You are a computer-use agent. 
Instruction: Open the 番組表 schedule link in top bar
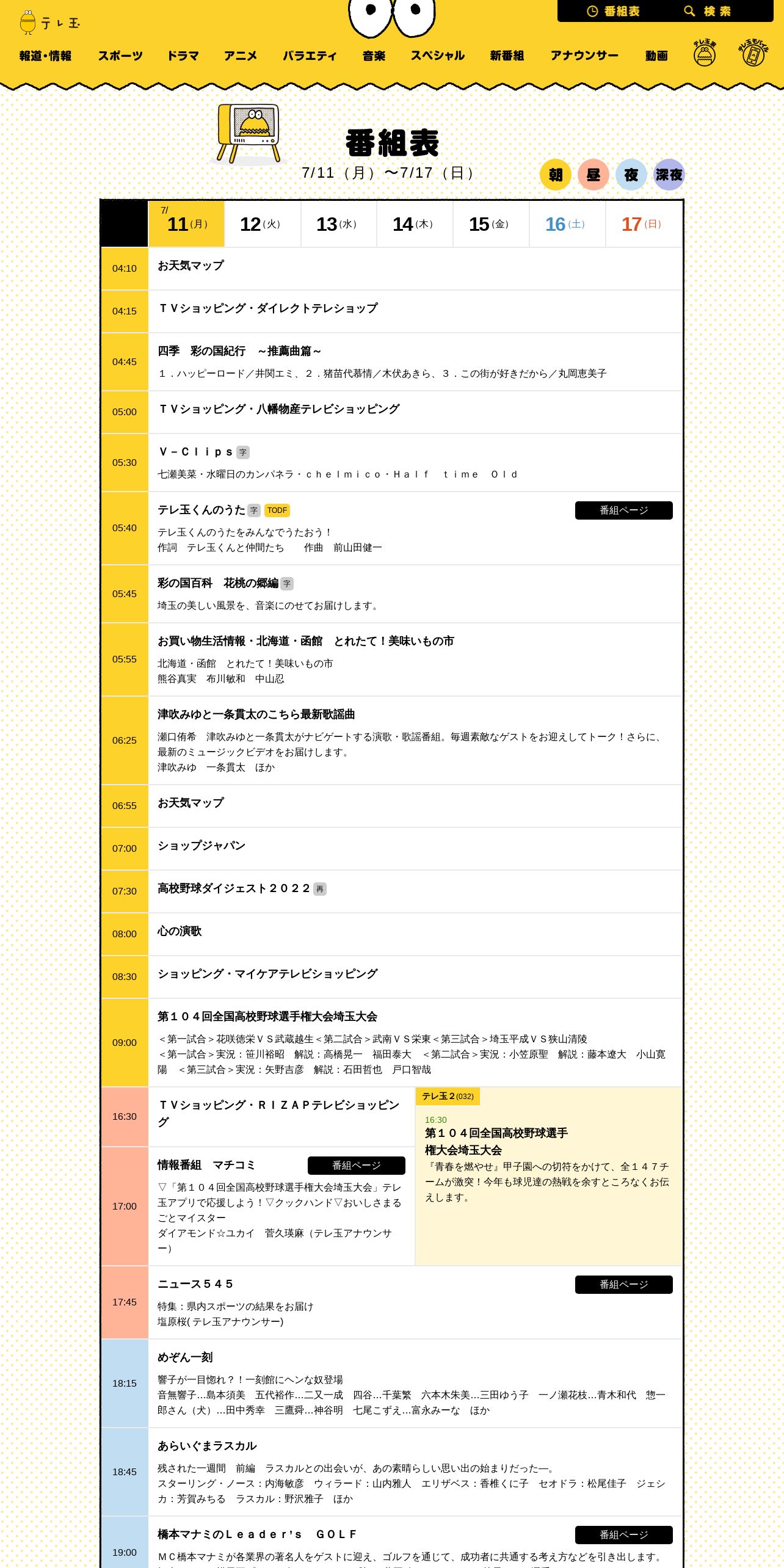(613, 11)
